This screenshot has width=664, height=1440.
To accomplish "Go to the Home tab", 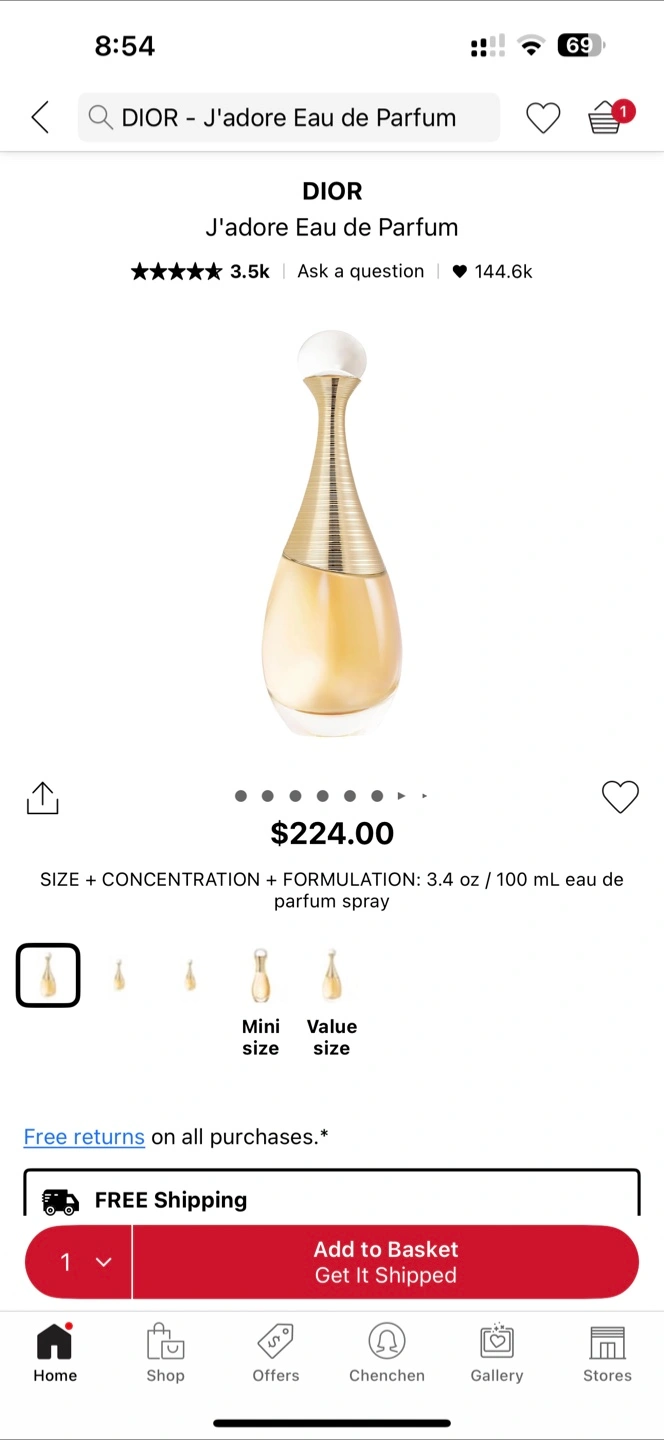I will click(x=55, y=1353).
